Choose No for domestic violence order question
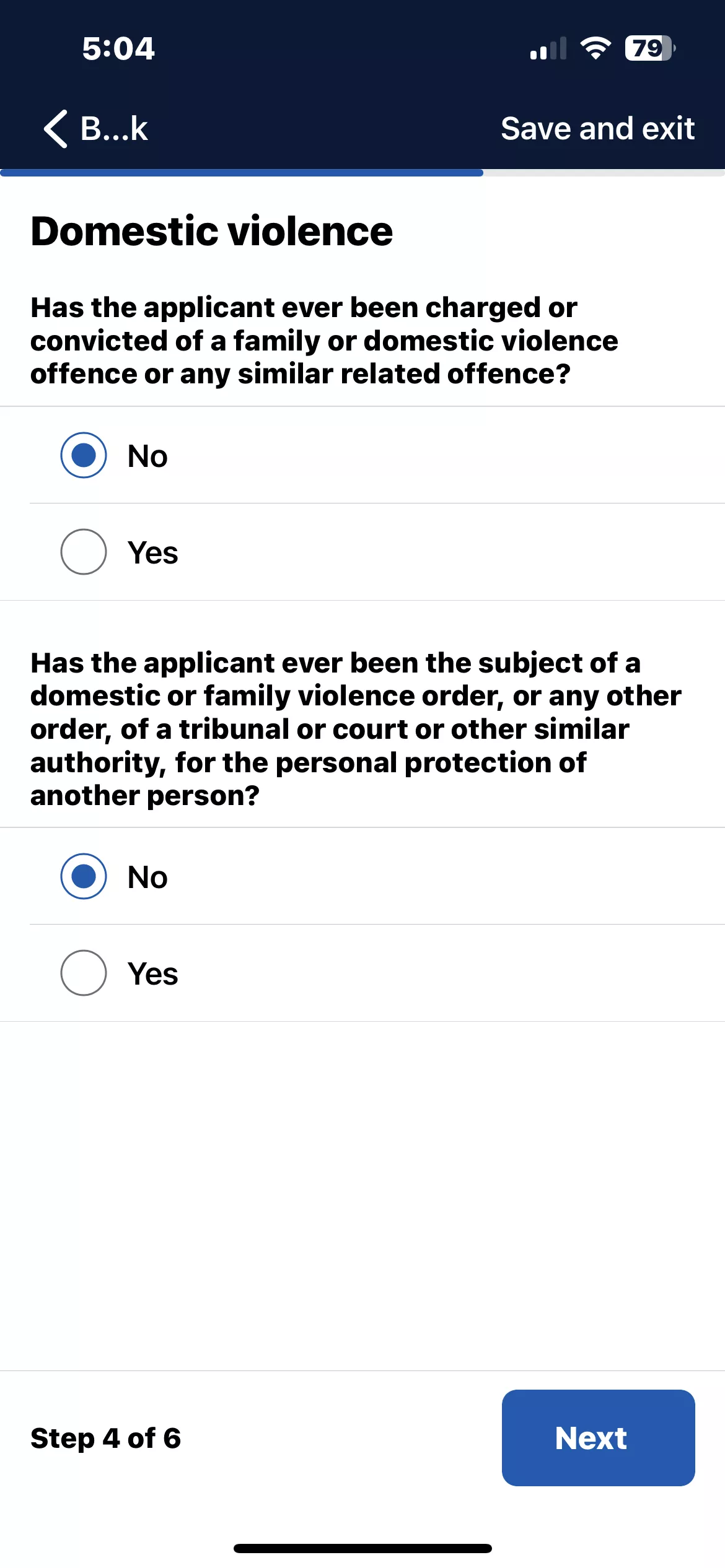 click(x=362, y=876)
